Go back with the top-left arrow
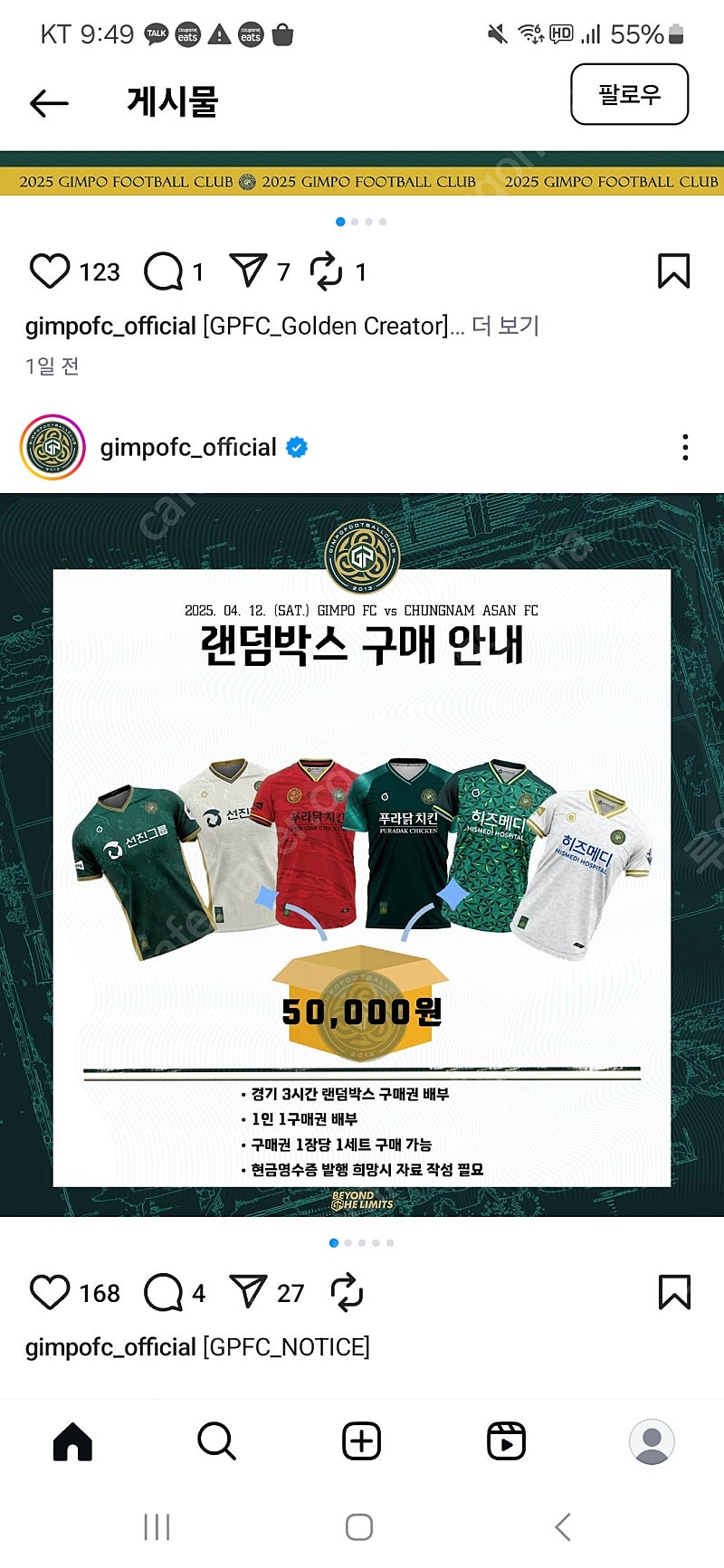 pyautogui.click(x=49, y=103)
